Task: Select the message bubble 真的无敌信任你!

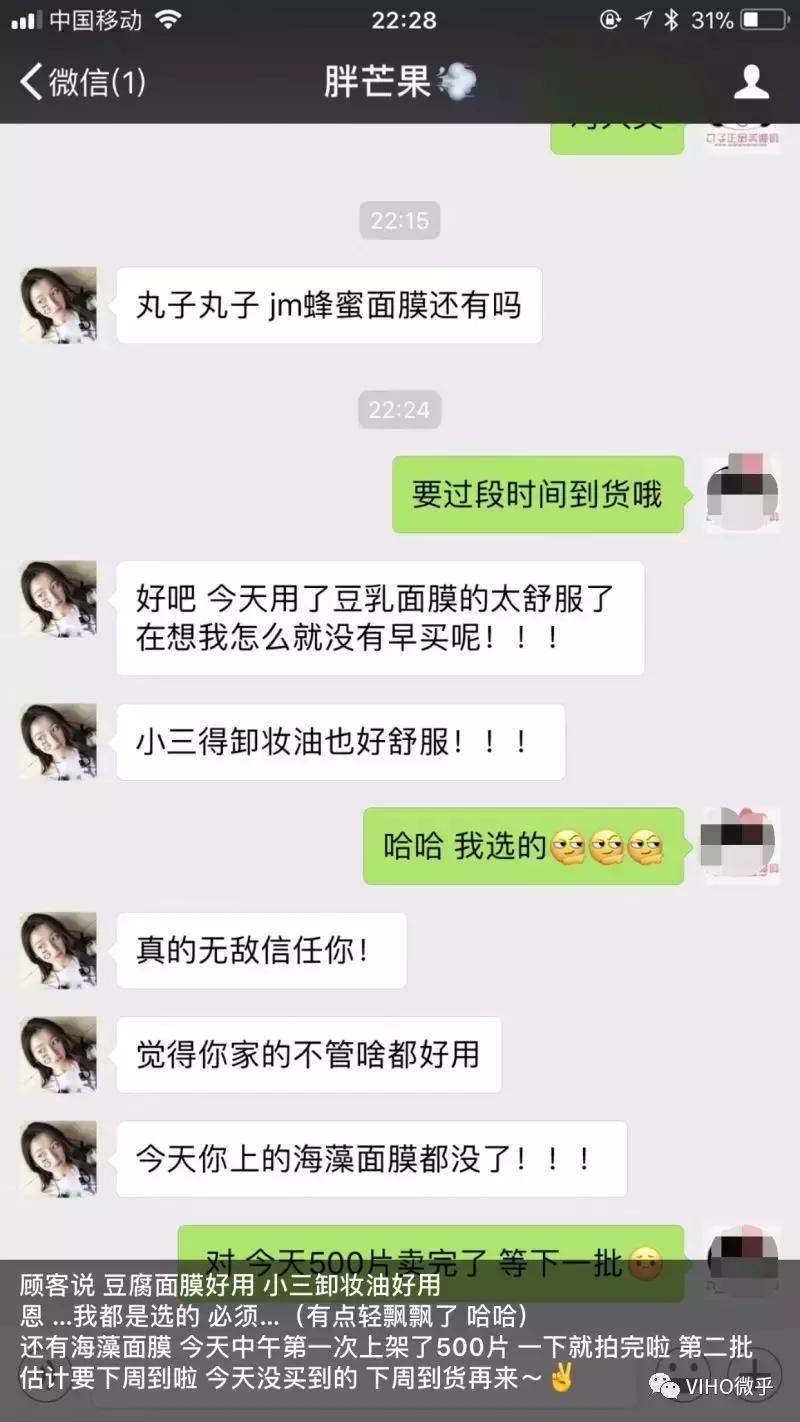Action: tap(261, 951)
